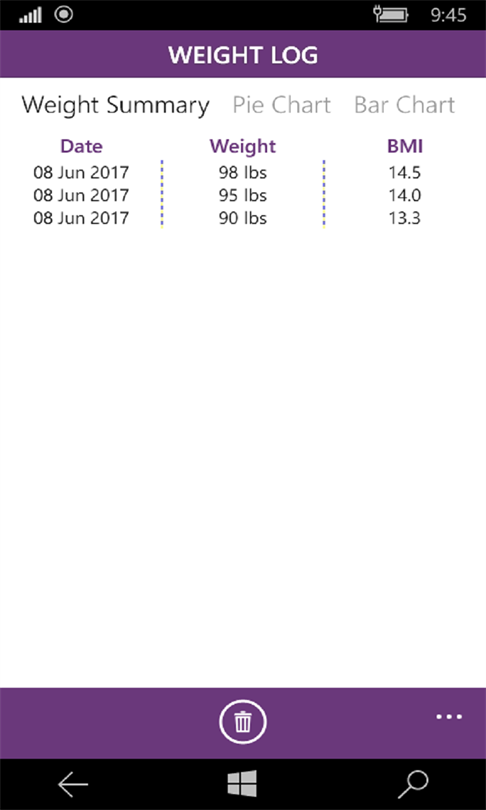Tap the trash can delete button
The height and width of the screenshot is (810, 486).
(243, 722)
